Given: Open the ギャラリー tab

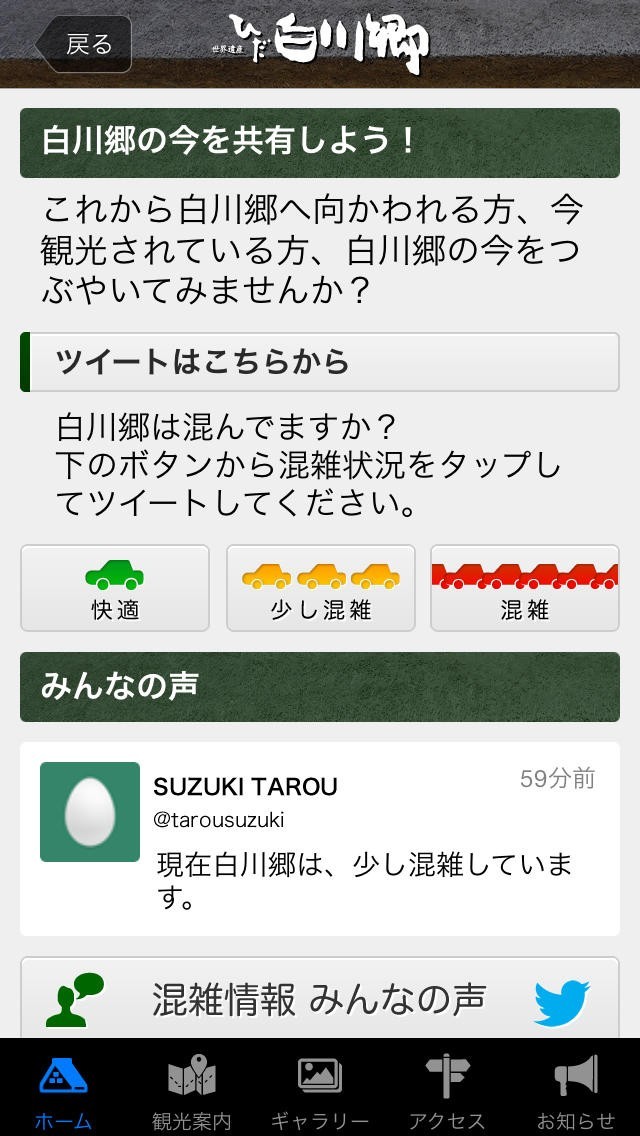Looking at the screenshot, I should [x=320, y=1090].
